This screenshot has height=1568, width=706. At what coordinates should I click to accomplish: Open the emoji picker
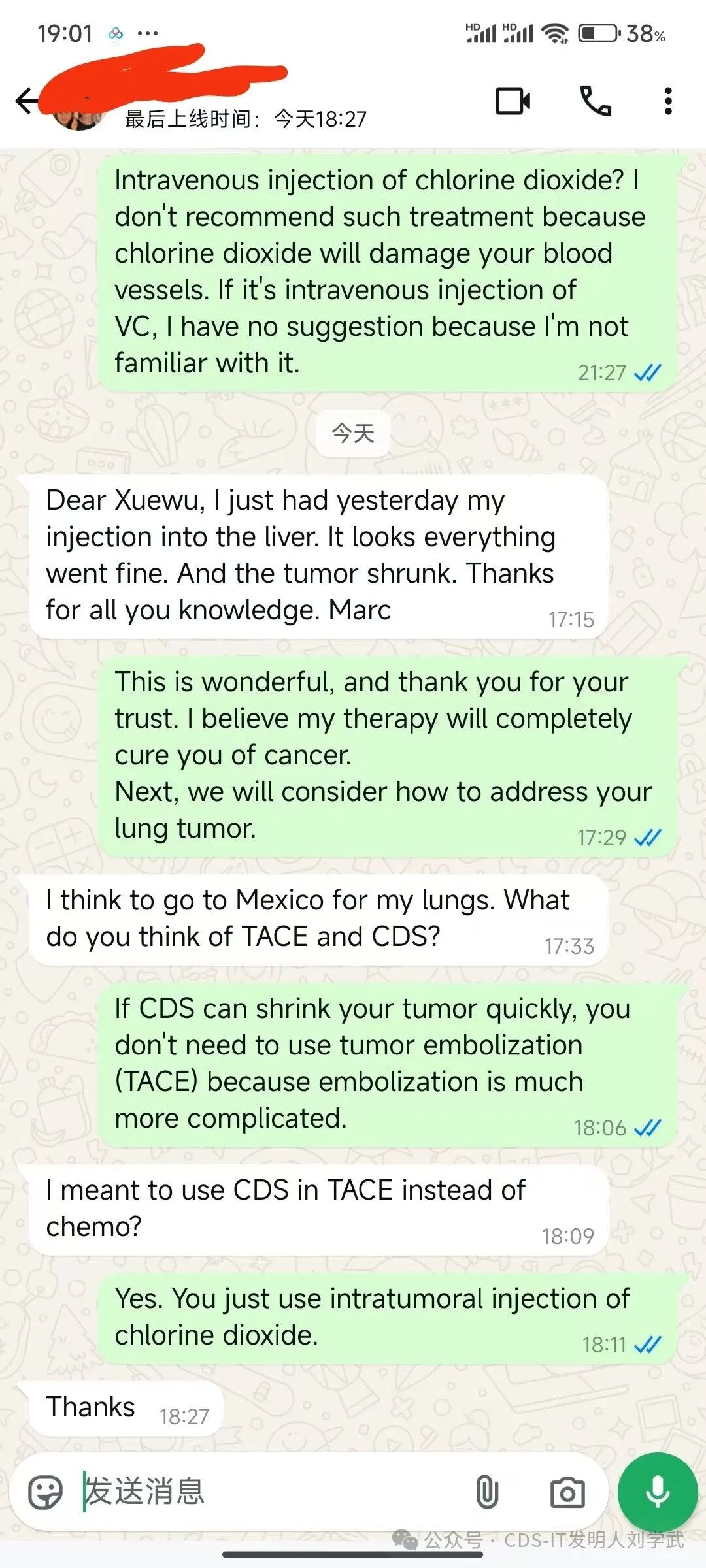45,1492
